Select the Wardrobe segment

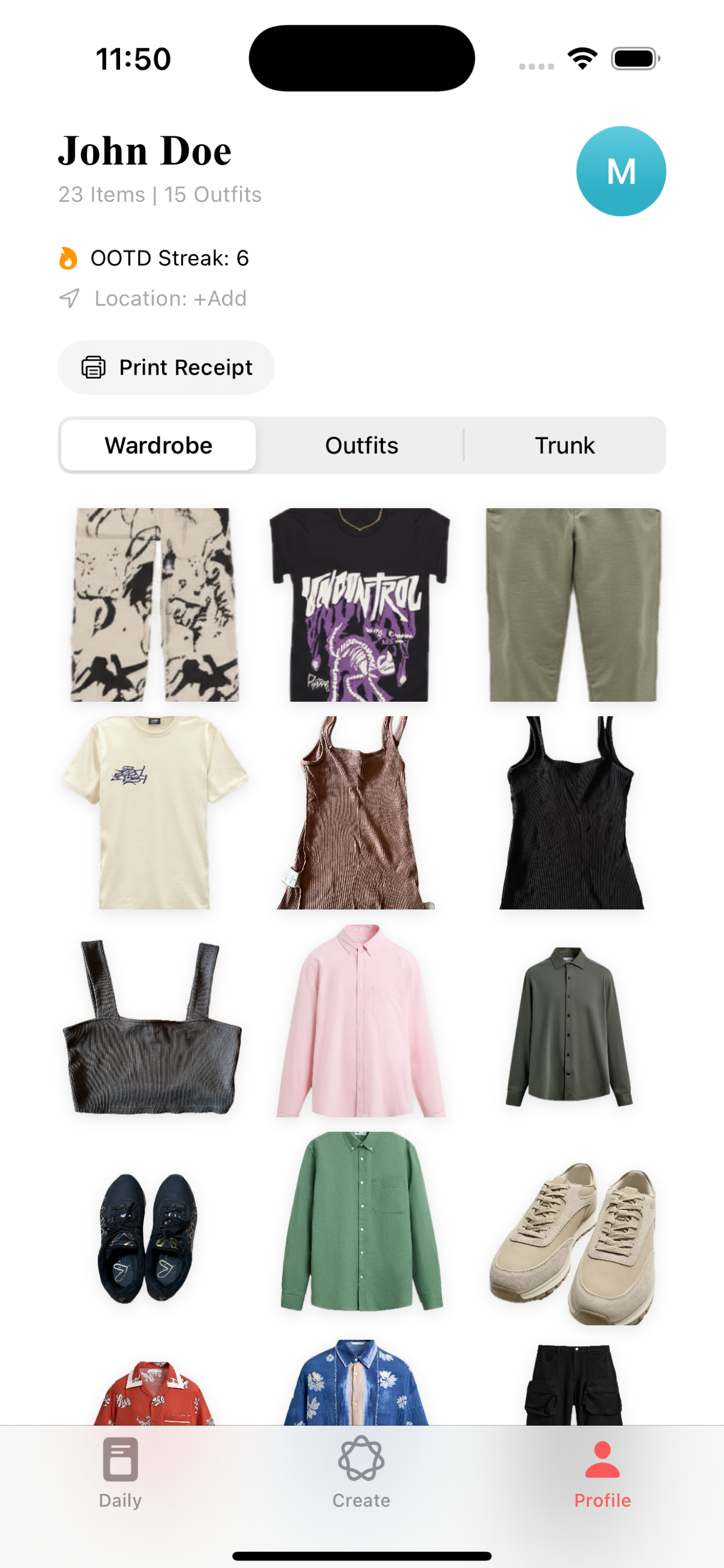[158, 445]
